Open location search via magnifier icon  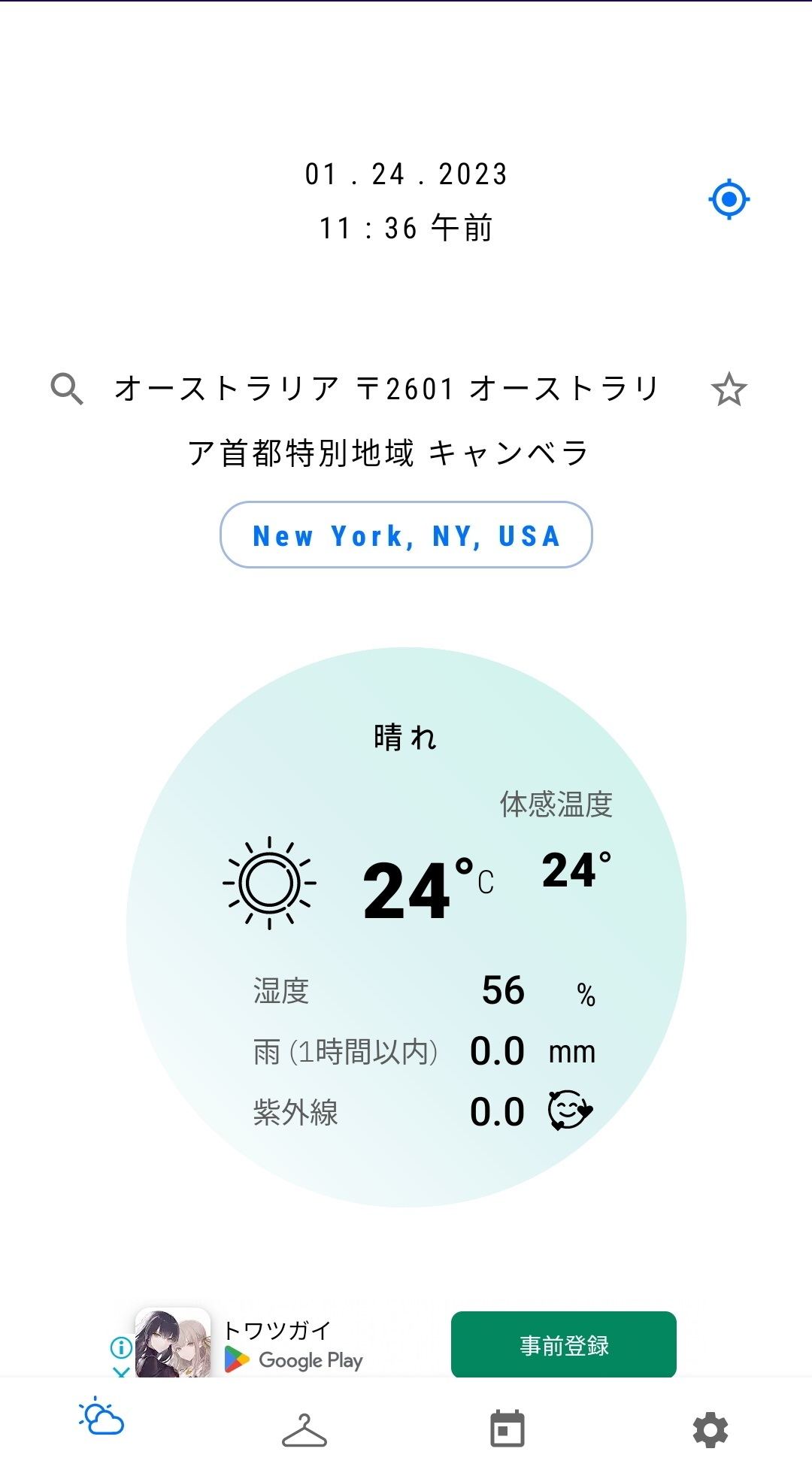pos(67,389)
